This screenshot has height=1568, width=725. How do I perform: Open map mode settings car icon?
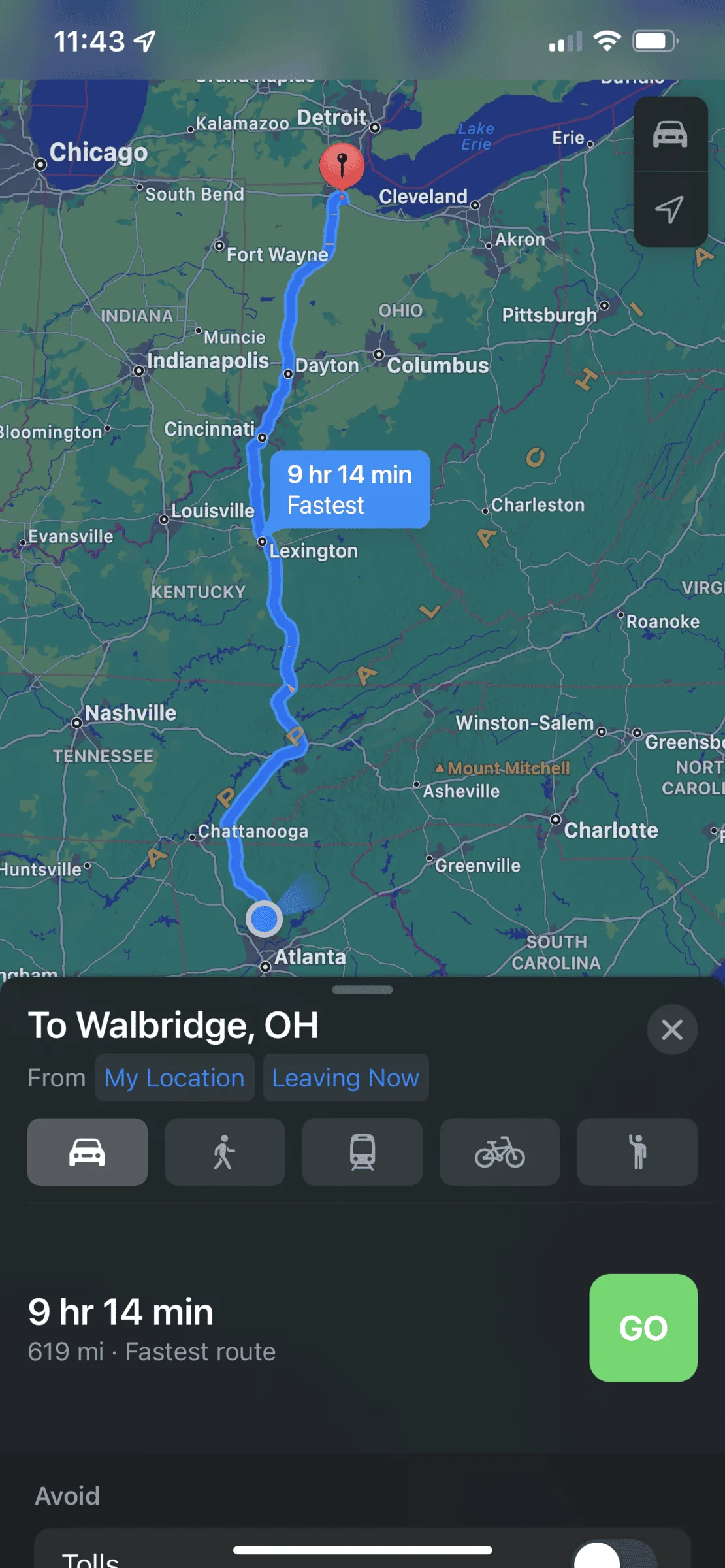click(670, 135)
